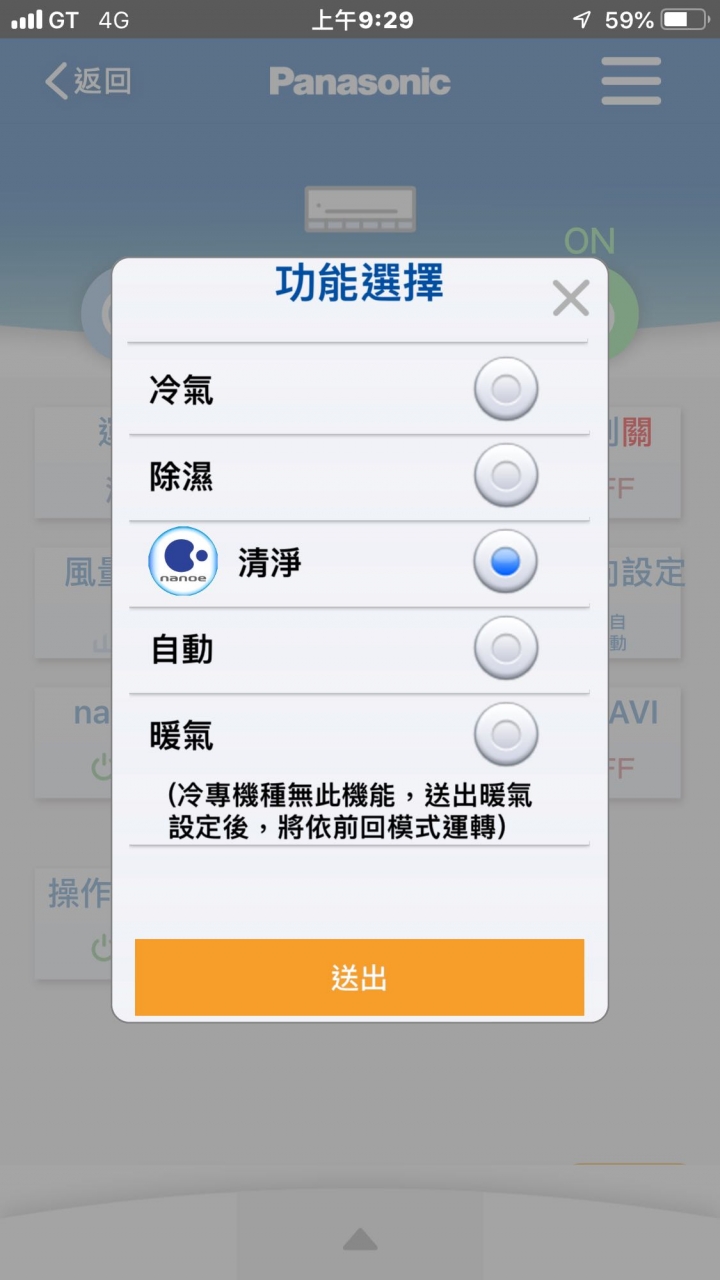Select the 暖氣 heating option
The width and height of the screenshot is (720, 1280).
[x=506, y=735]
